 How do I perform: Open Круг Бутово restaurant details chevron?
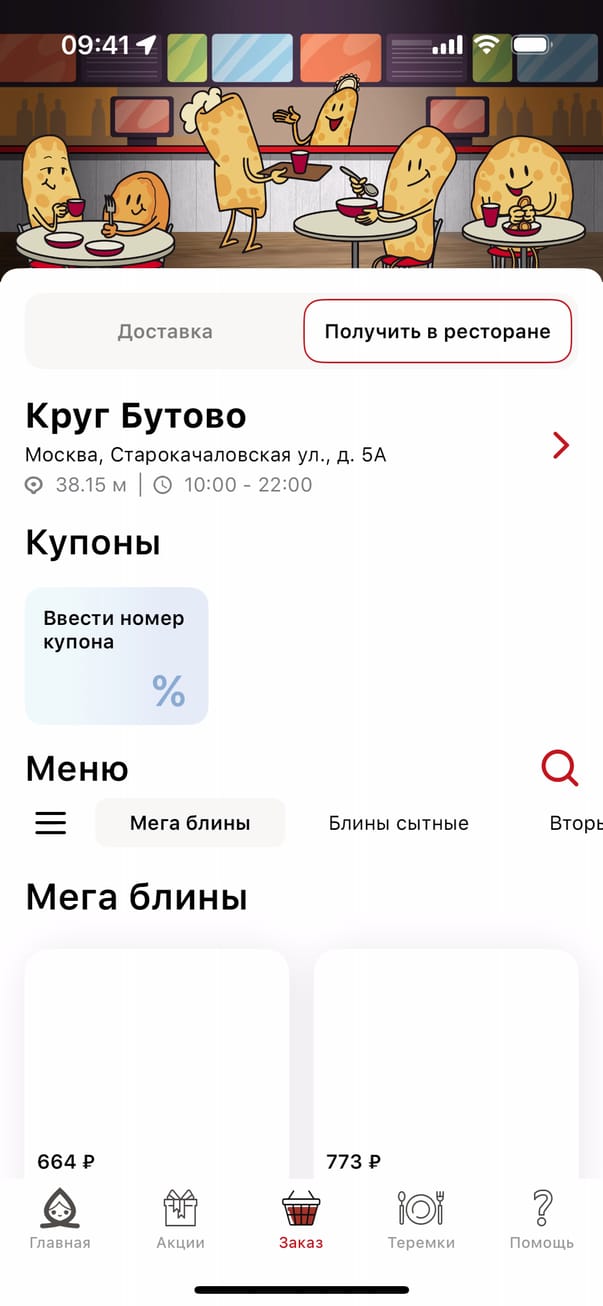tap(561, 446)
